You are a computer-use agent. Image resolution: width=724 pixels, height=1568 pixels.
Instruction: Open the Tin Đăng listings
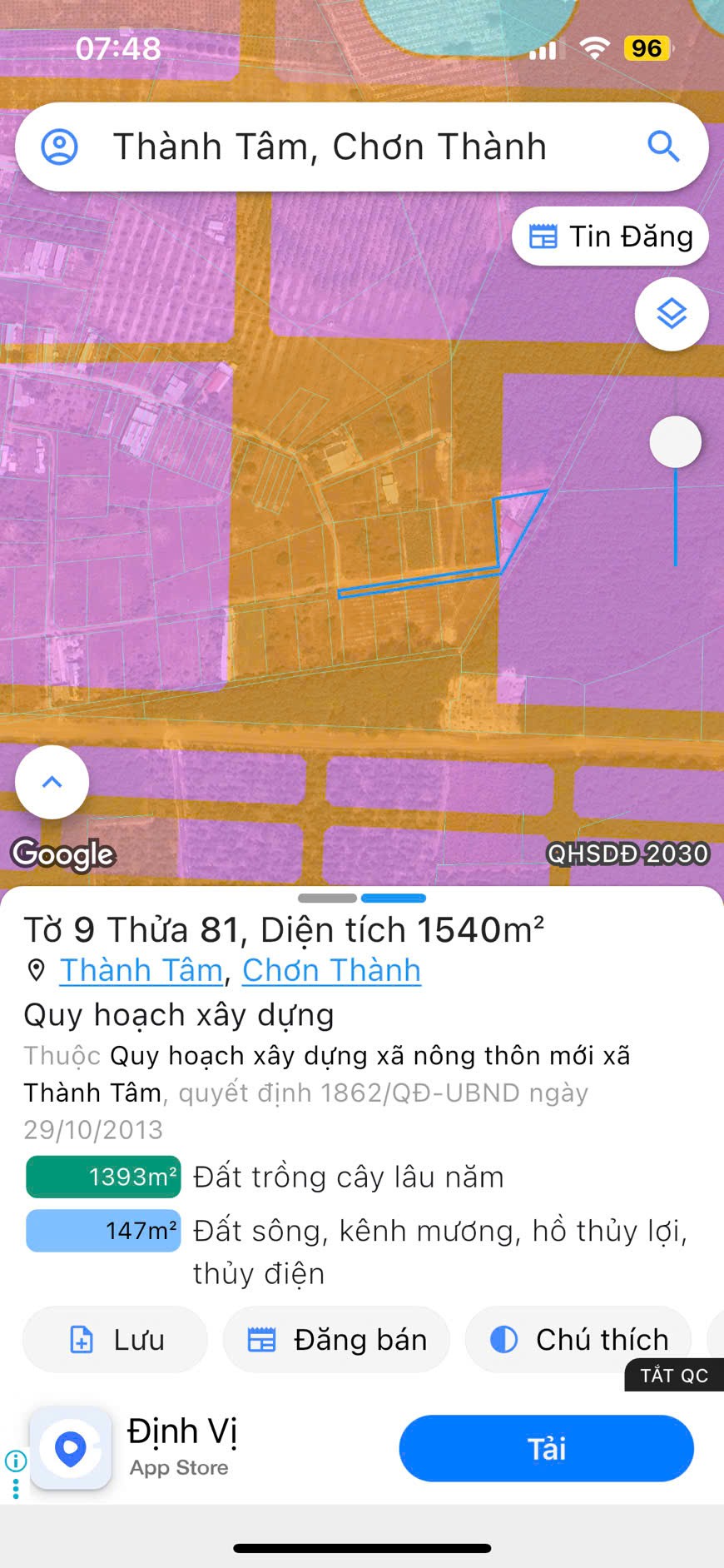coord(610,236)
